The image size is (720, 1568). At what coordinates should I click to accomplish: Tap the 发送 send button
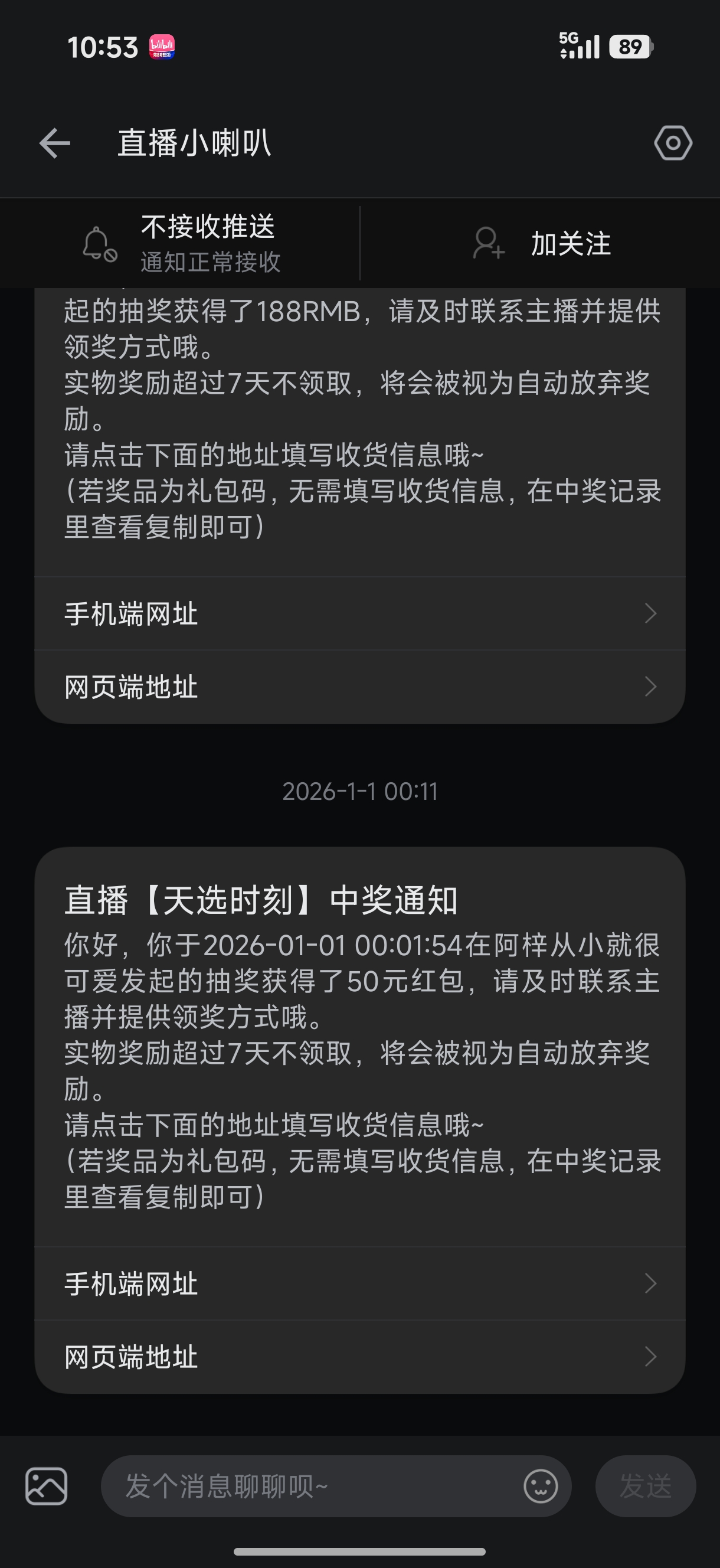click(645, 1487)
